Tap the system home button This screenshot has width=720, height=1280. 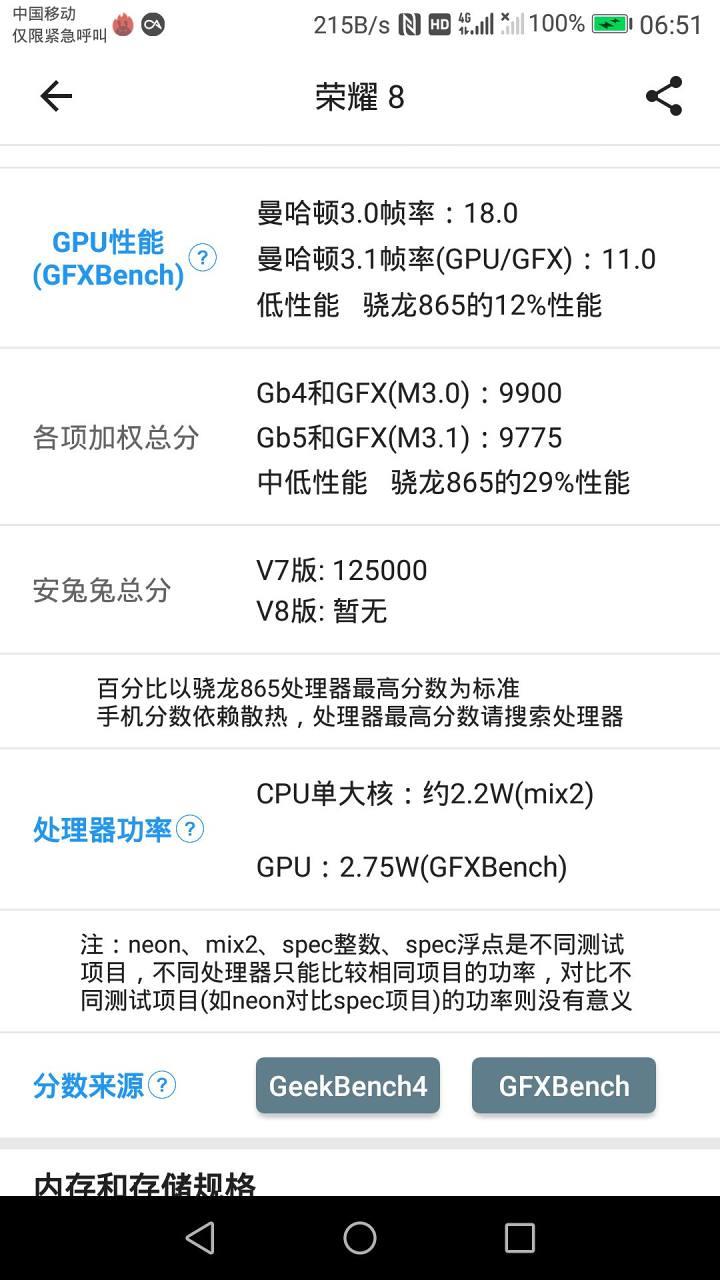click(x=360, y=1238)
